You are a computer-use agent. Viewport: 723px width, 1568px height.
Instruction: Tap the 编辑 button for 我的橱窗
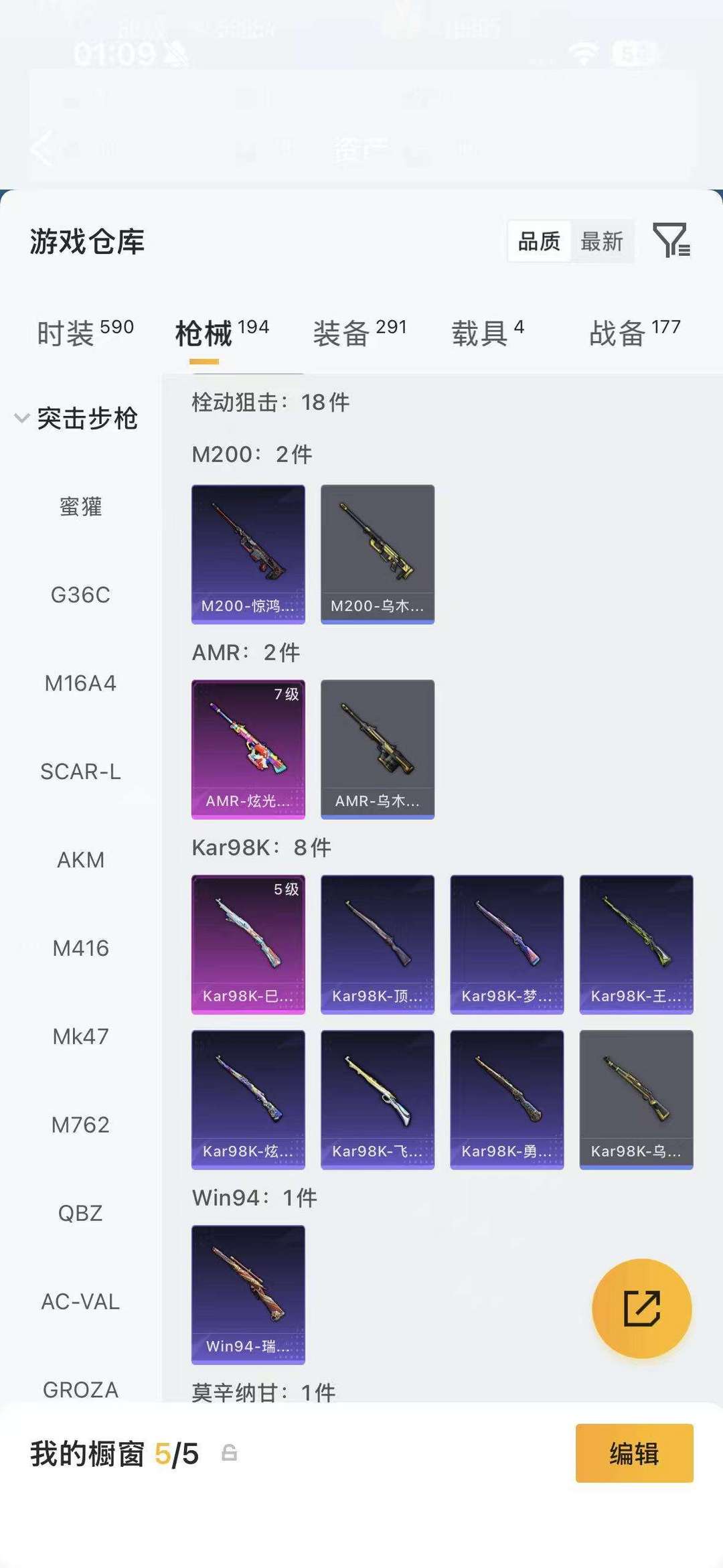point(635,1453)
